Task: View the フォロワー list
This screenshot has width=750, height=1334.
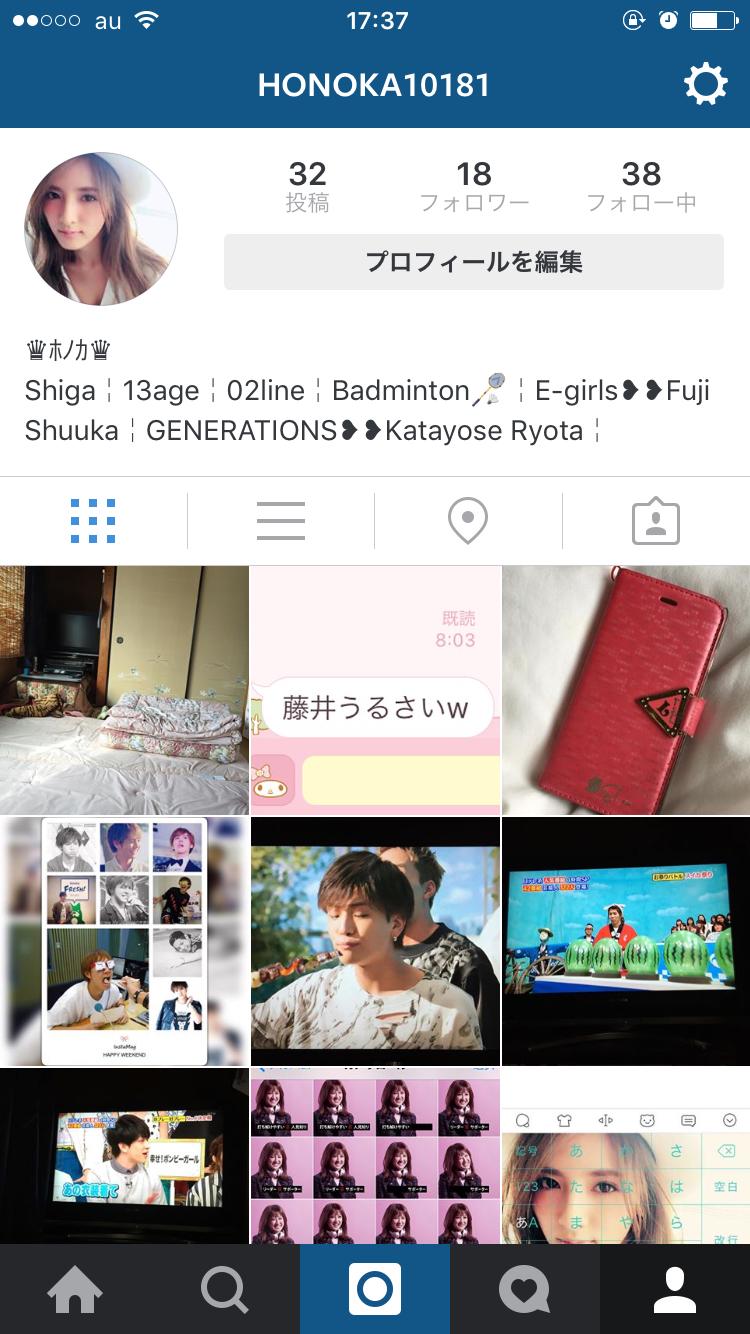Action: point(474,187)
